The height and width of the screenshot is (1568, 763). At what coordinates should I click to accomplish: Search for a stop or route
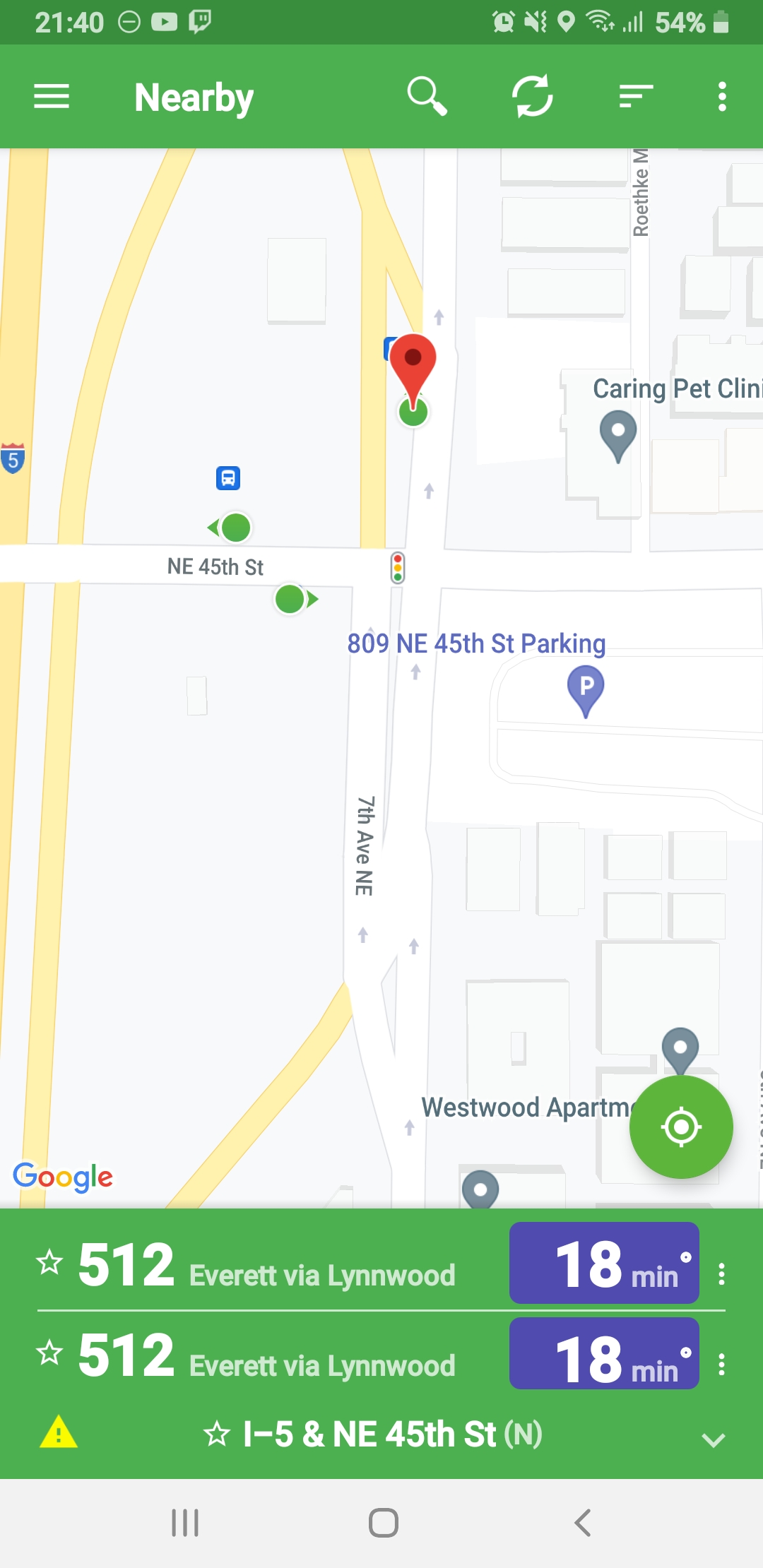(427, 96)
